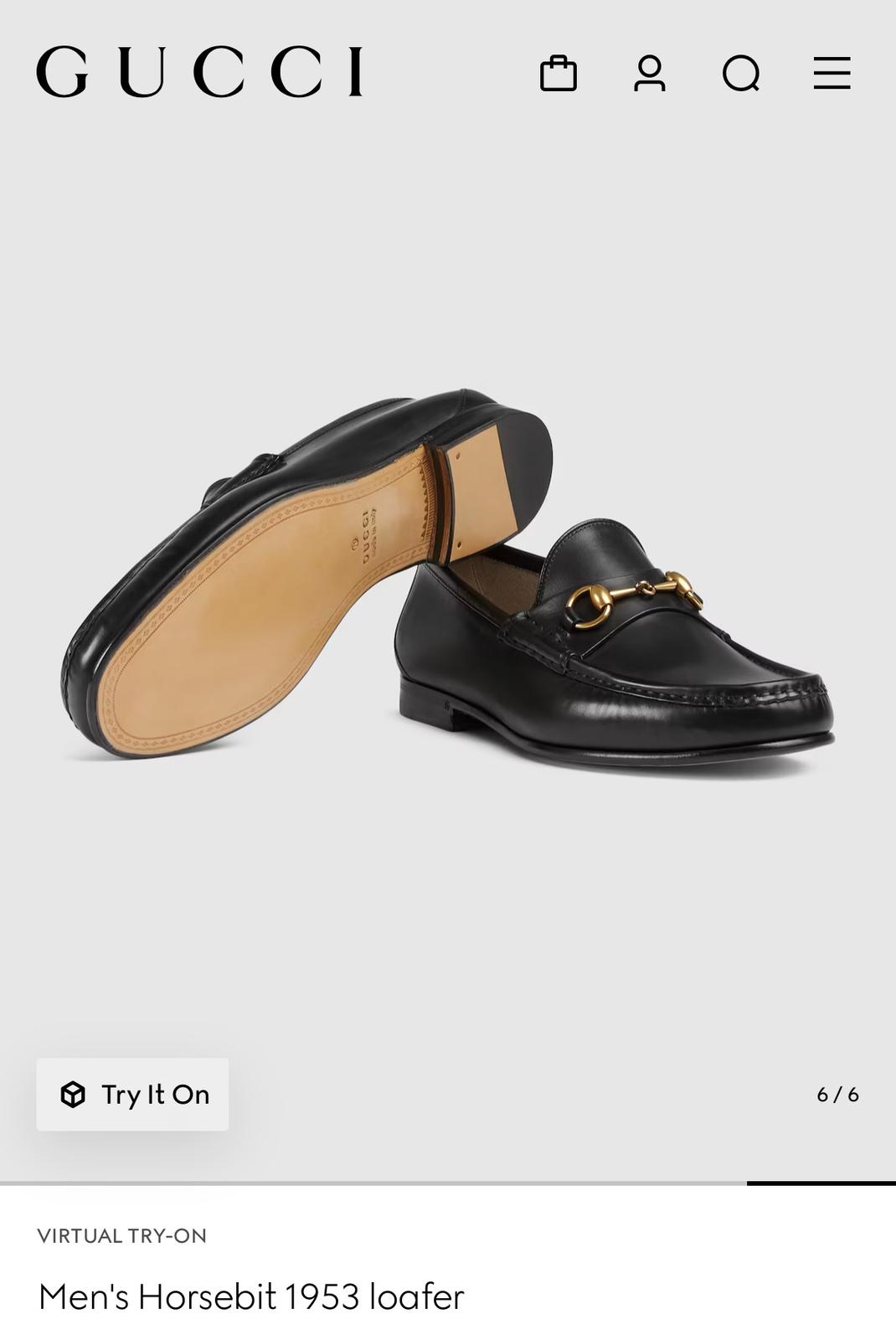Image resolution: width=896 pixels, height=1340 pixels.
Task: Select the VIRTUAL TRY-ON section label
Action: (x=122, y=1235)
